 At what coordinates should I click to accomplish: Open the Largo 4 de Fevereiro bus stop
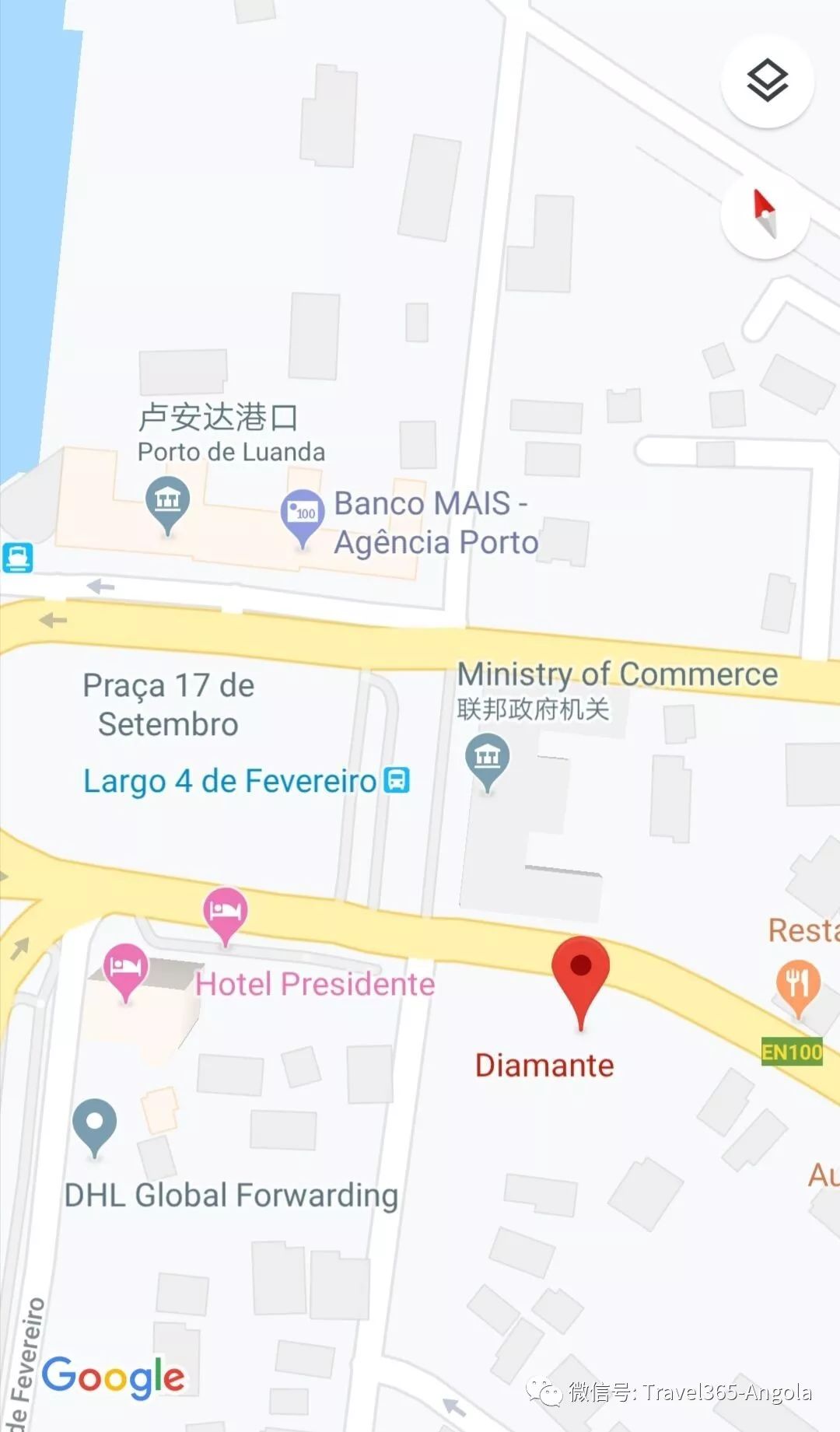click(x=397, y=779)
